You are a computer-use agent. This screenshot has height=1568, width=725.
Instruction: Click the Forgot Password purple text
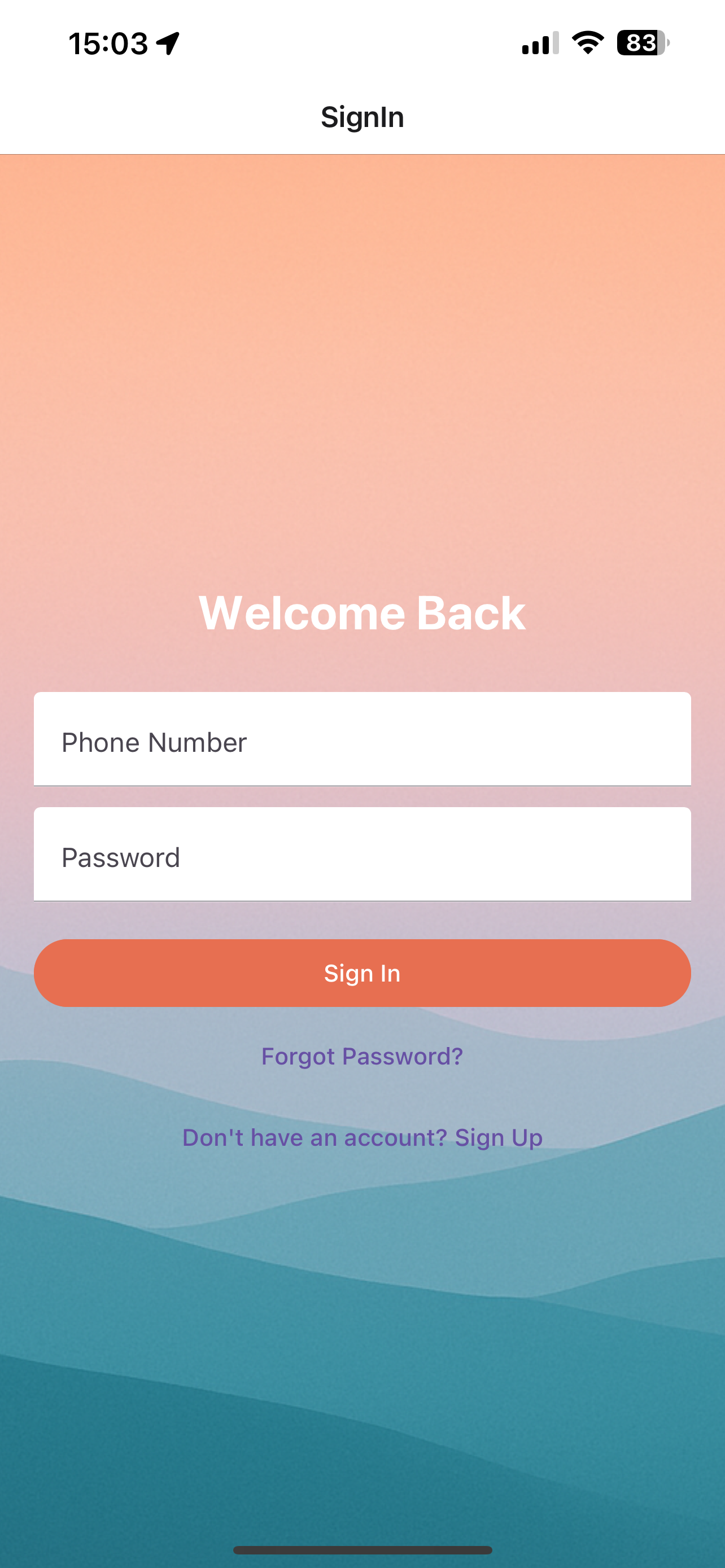pyautogui.click(x=362, y=1056)
